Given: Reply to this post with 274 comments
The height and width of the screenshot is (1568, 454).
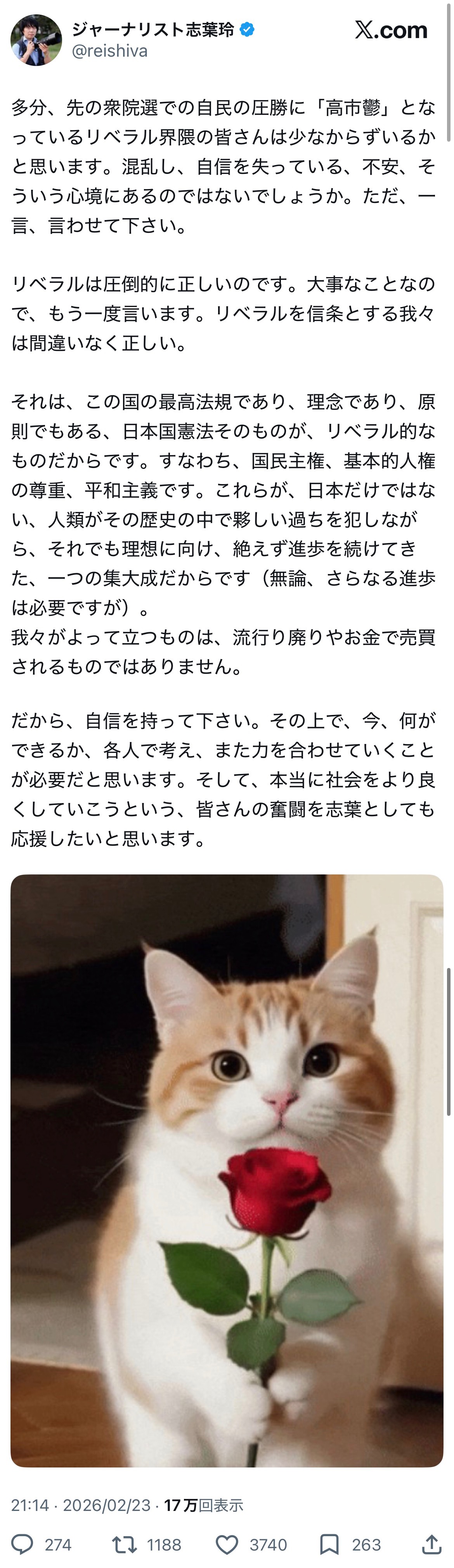Looking at the screenshot, I should (x=23, y=1544).
